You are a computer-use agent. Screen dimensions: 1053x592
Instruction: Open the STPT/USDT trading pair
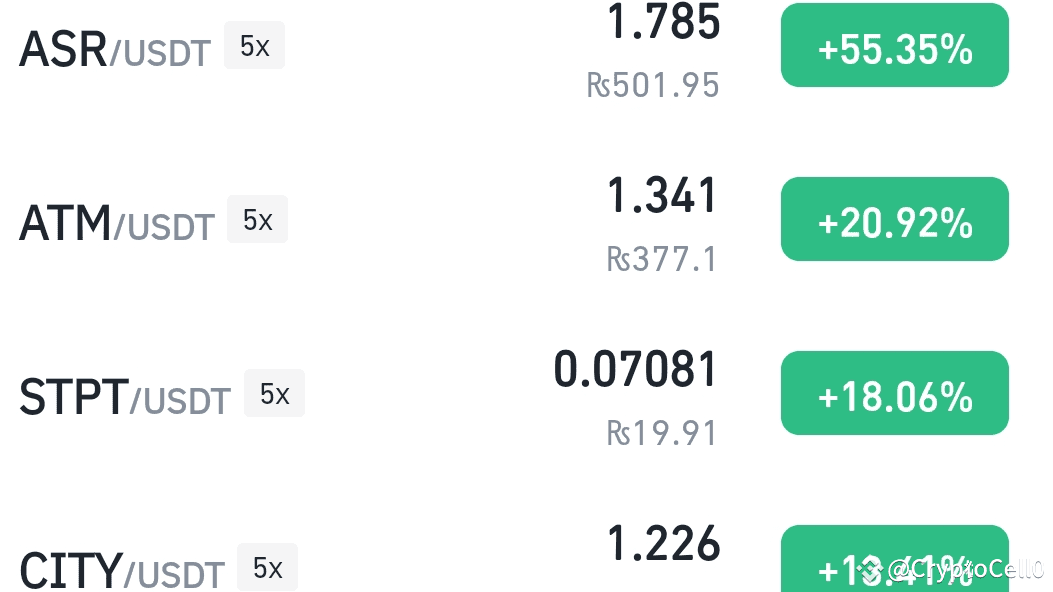point(125,397)
